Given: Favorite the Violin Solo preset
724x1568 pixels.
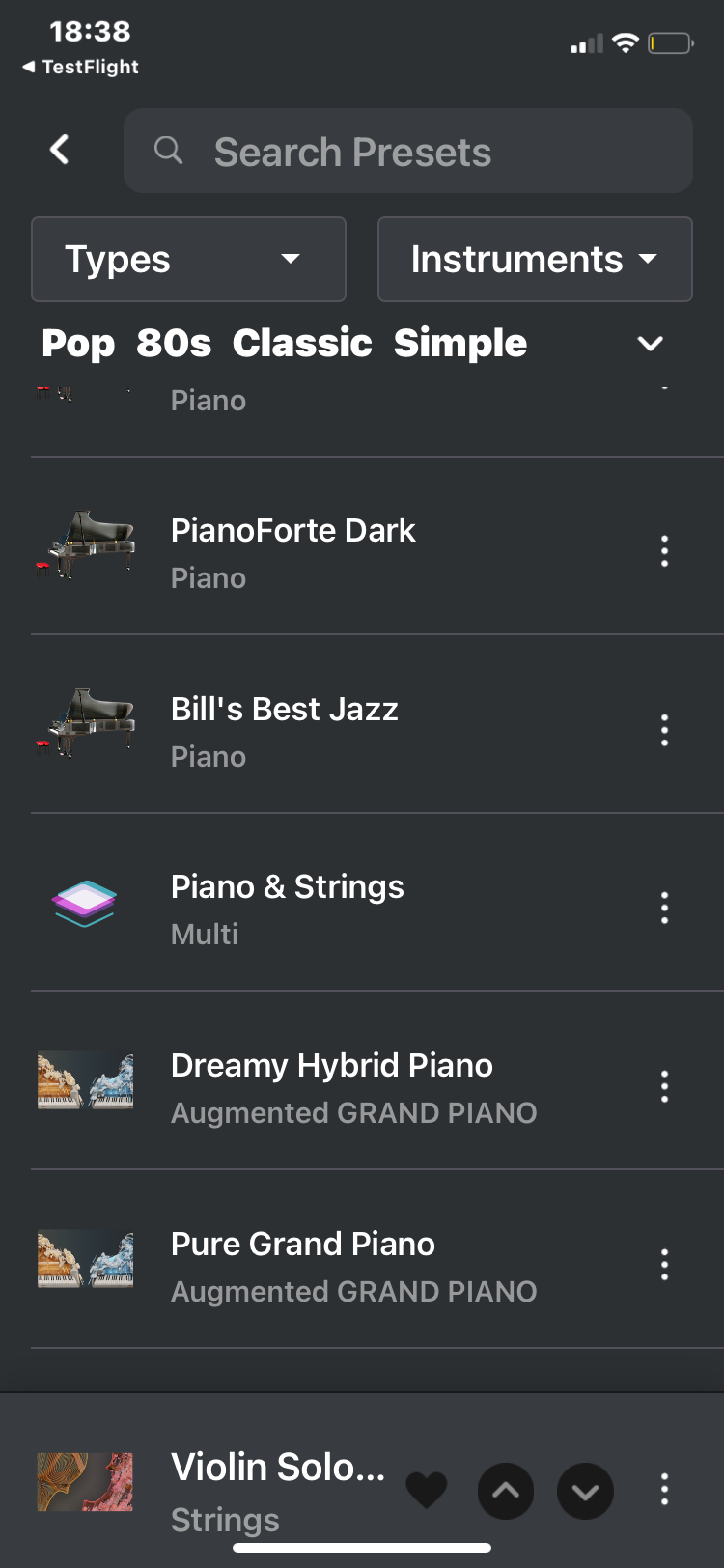Looking at the screenshot, I should (x=426, y=1491).
